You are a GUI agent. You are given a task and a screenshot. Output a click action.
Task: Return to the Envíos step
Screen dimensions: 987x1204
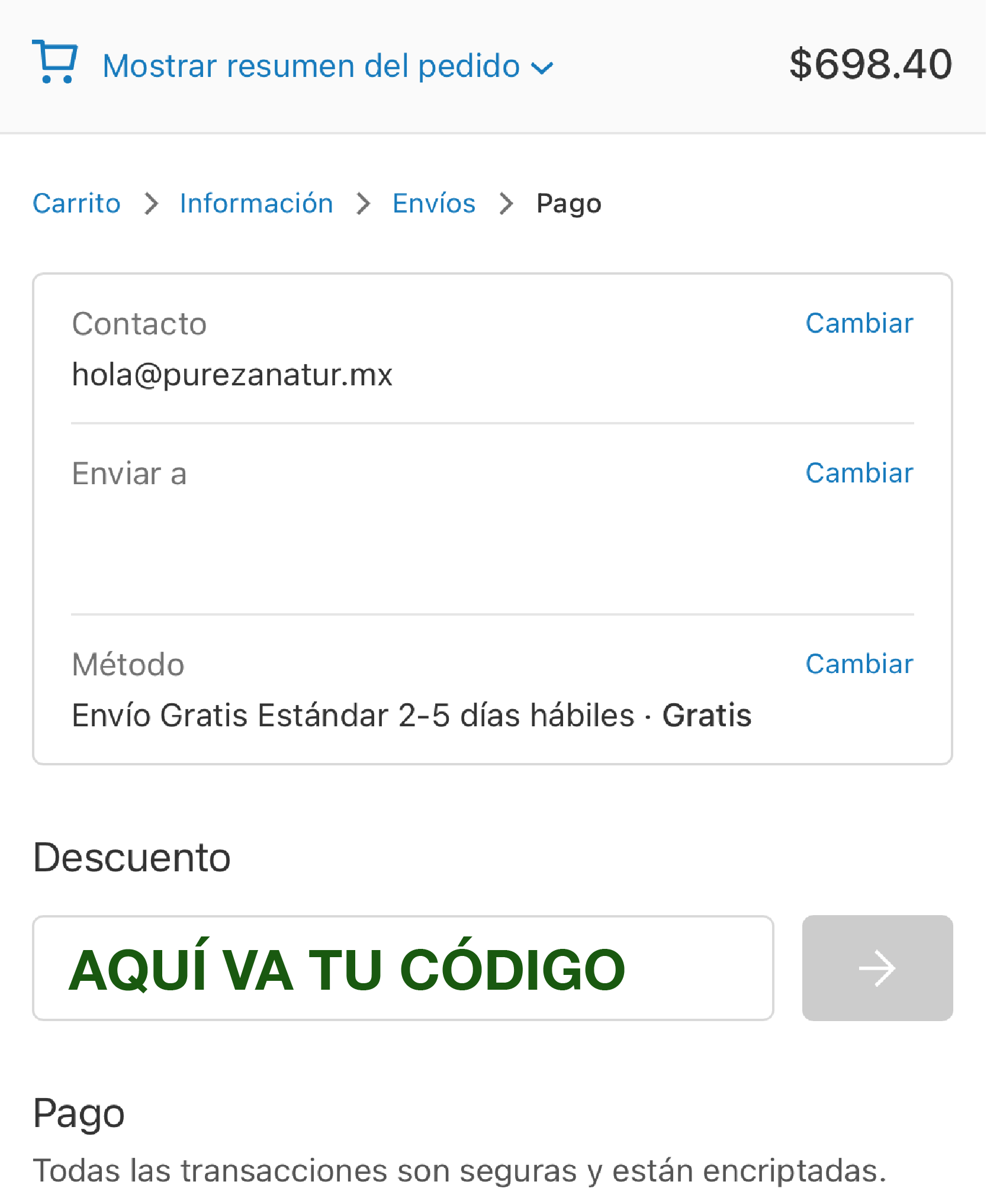pos(434,204)
